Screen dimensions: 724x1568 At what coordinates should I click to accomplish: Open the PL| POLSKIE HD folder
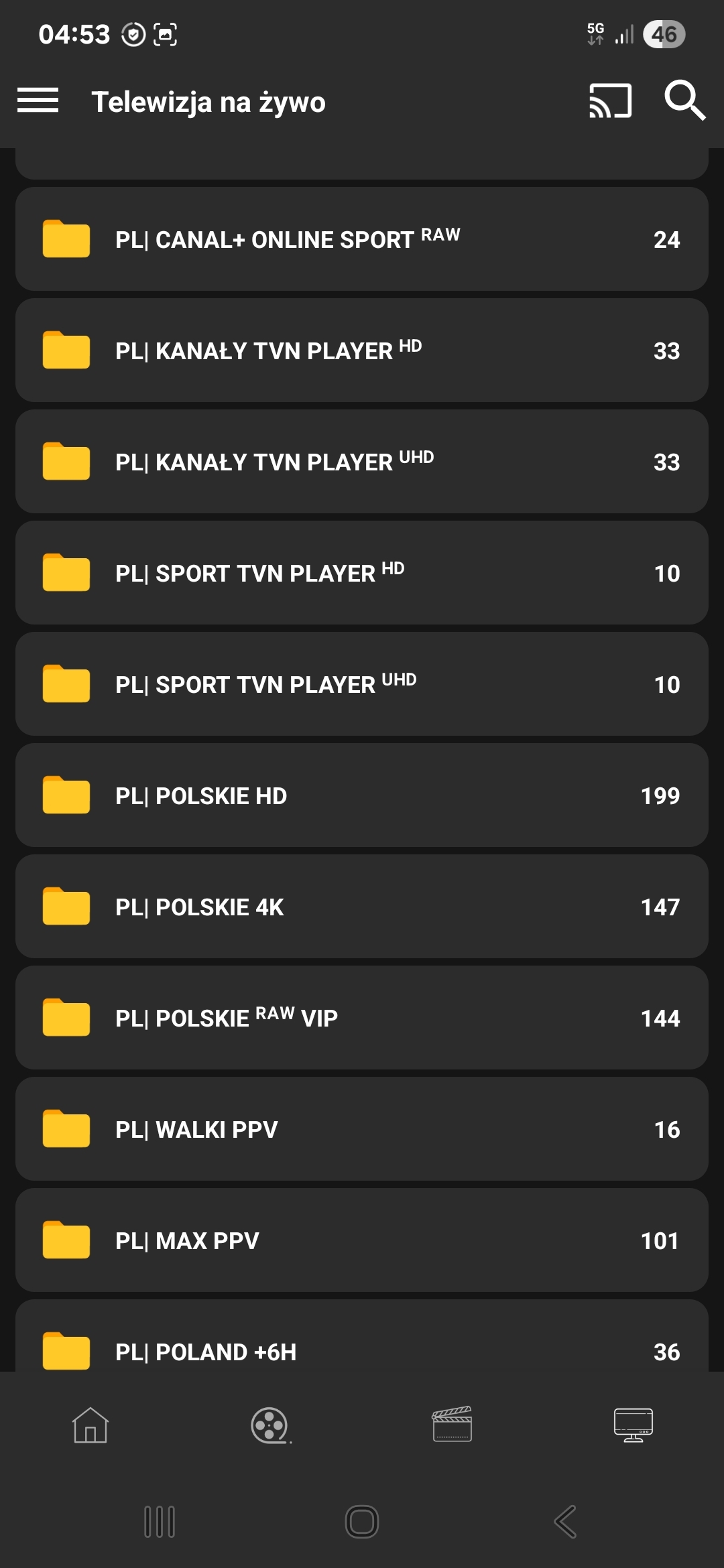tap(362, 795)
